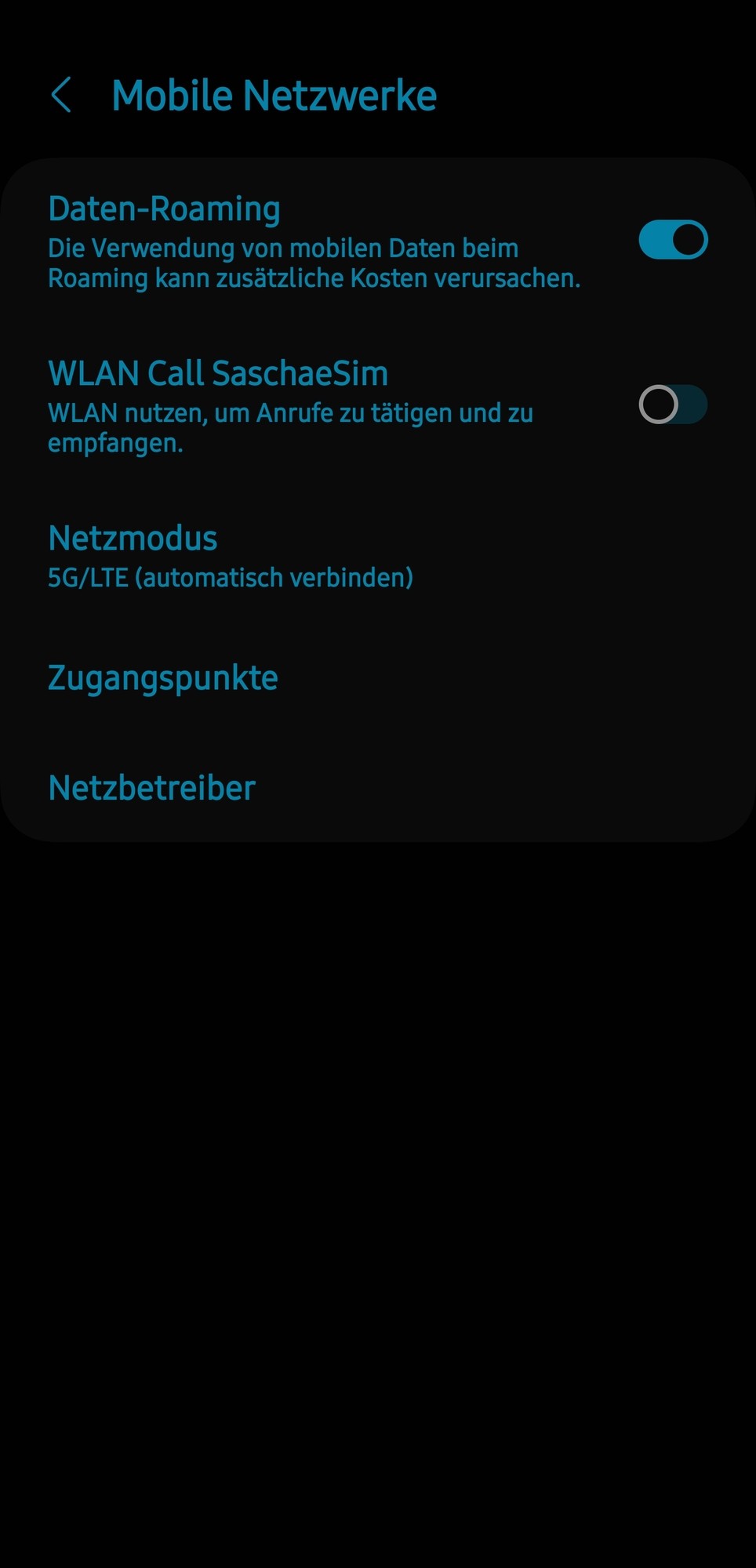Open Netzbetreiber settings
756x1568 pixels.
(152, 788)
